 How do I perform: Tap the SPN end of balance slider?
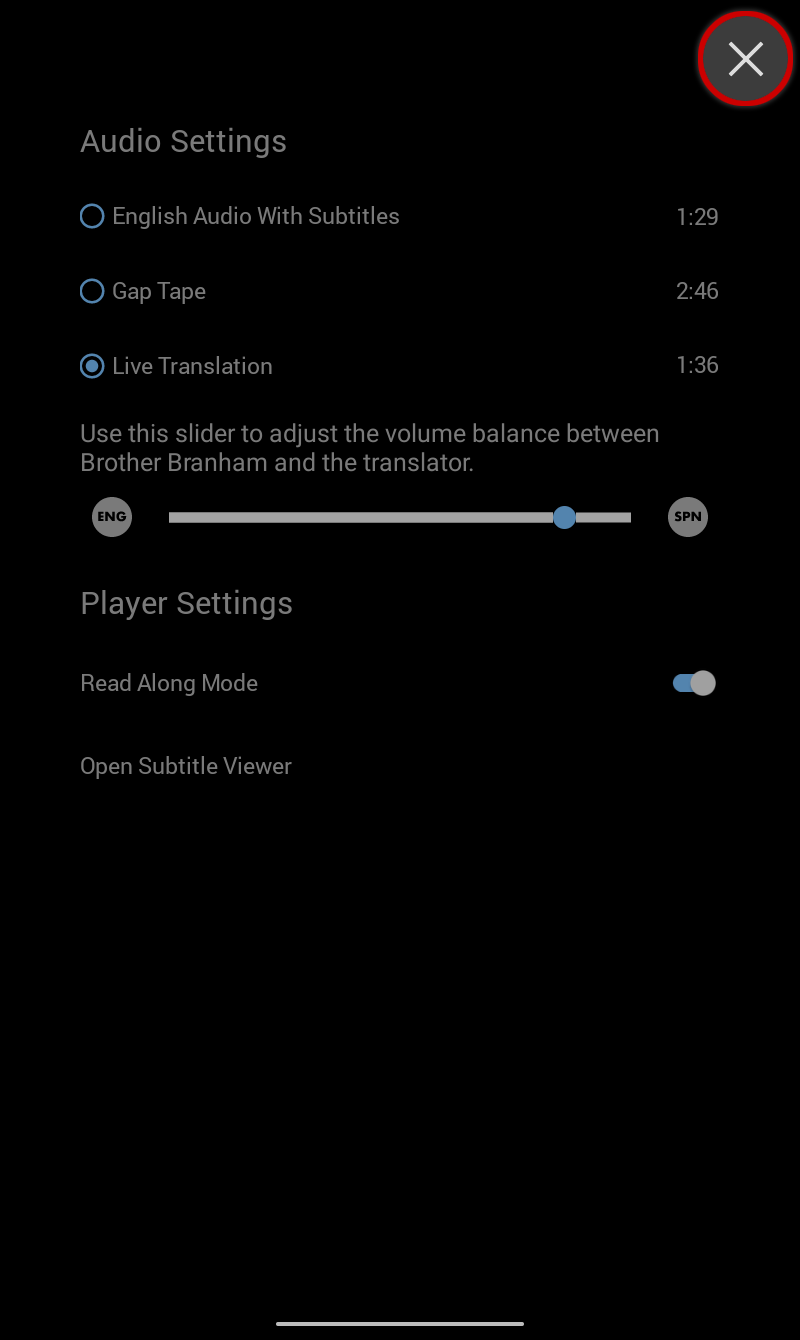688,517
